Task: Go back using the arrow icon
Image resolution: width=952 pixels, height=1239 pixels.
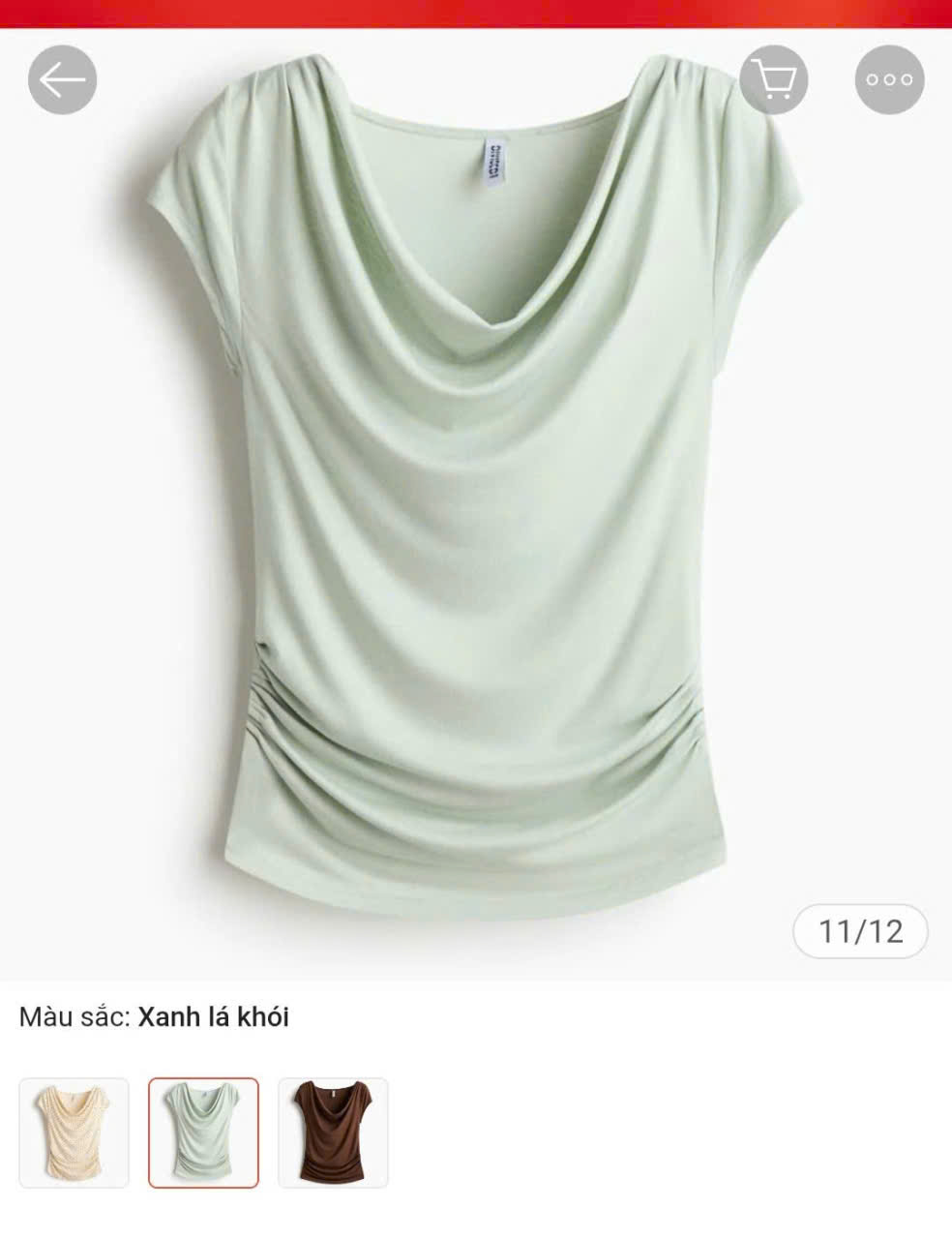Action: coord(62,80)
